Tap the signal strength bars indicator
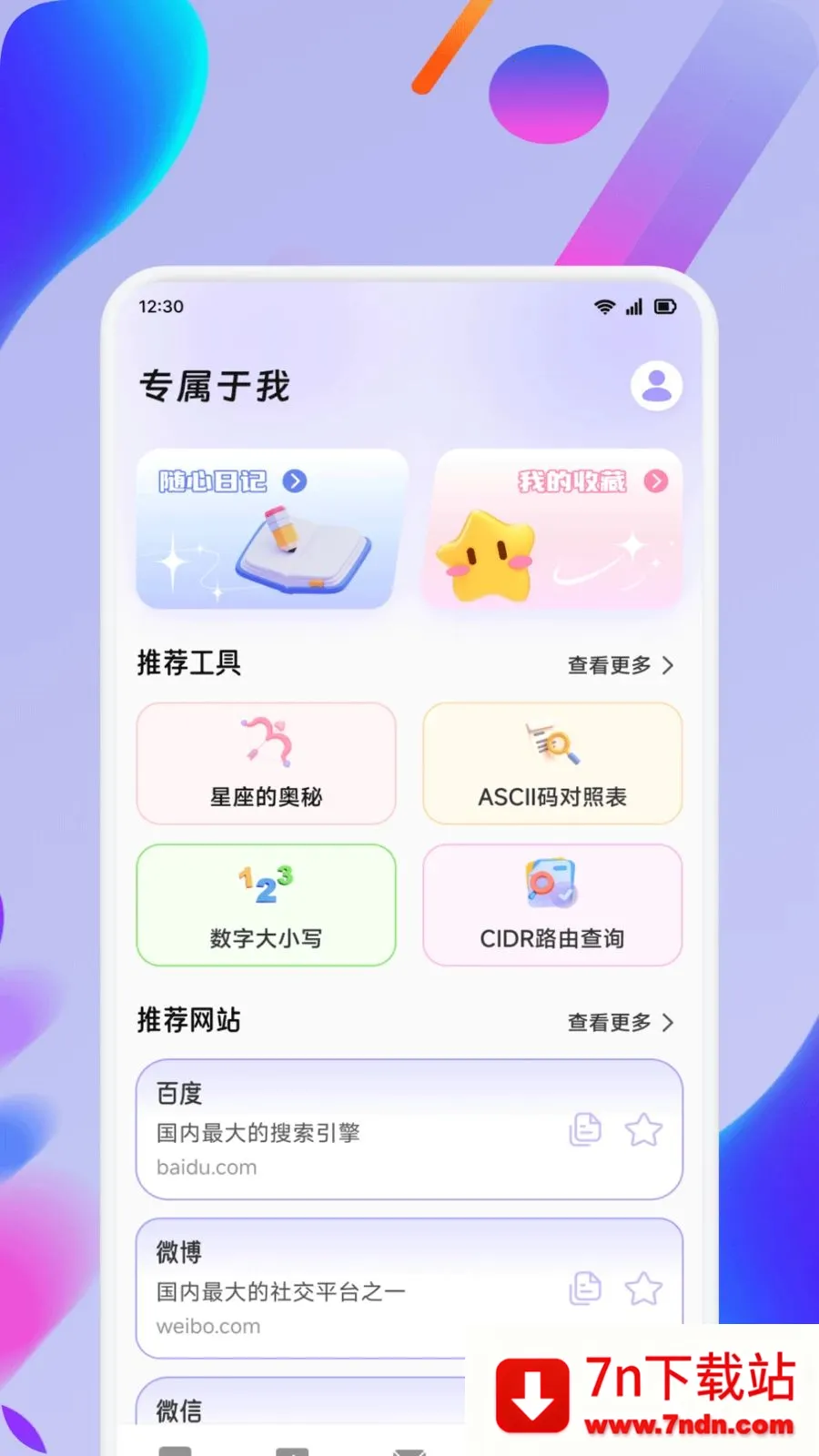819x1456 pixels. [x=634, y=307]
